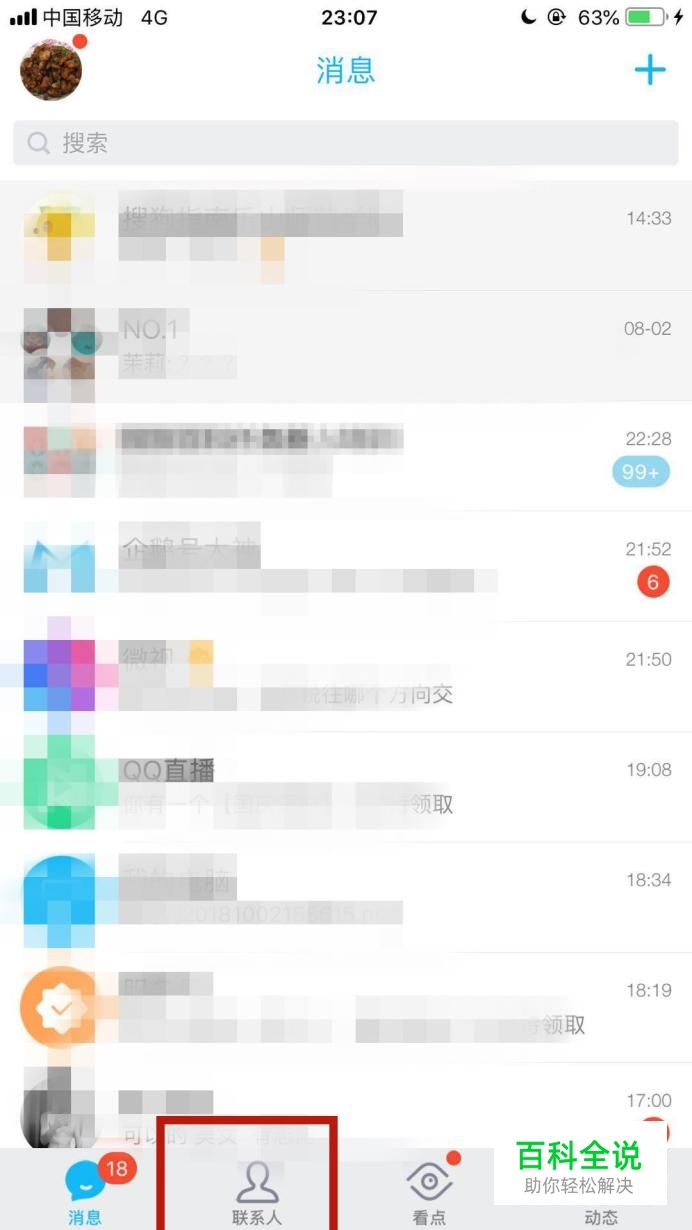Image resolution: width=692 pixels, height=1230 pixels.
Task: Open the QQ直播 message
Action: 346,787
